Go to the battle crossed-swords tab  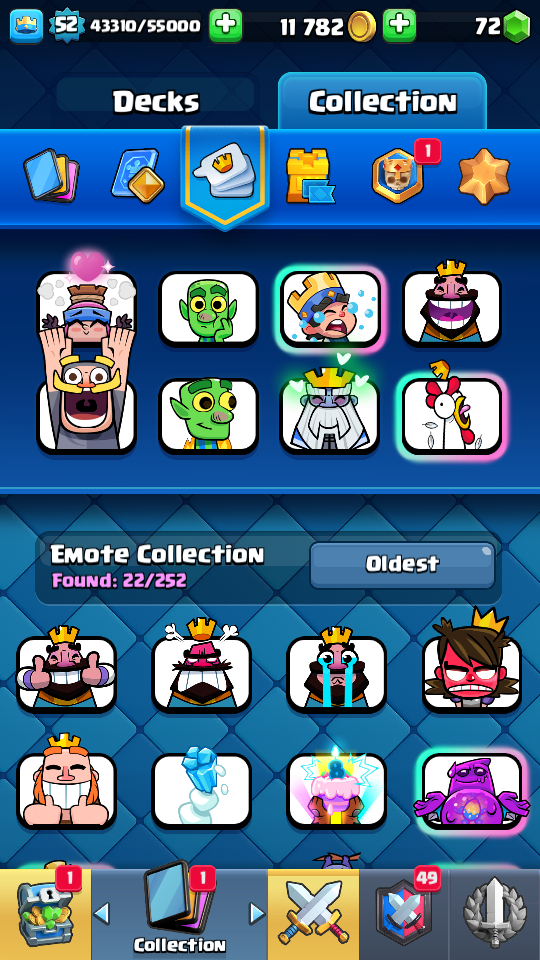pos(313,913)
